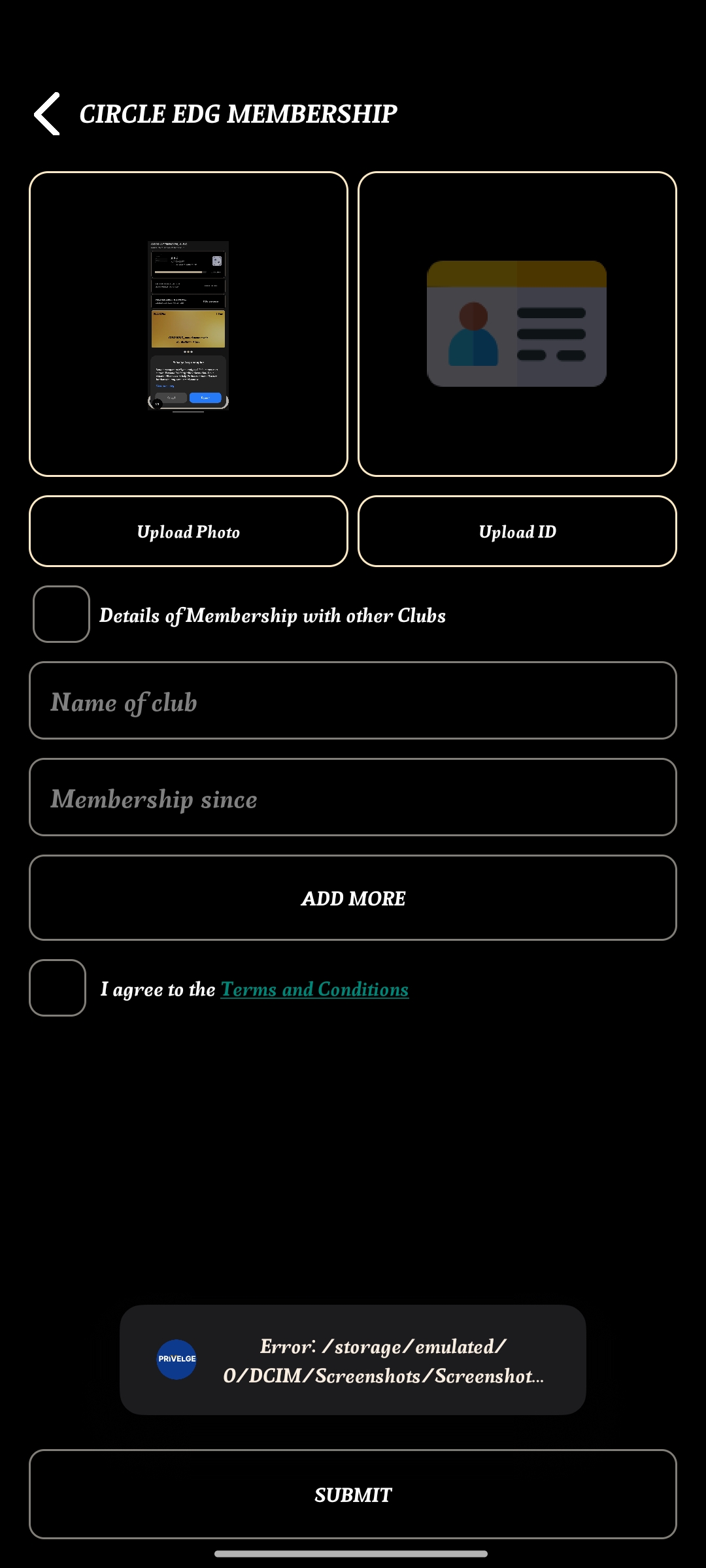Tap the ADD MORE button

[353, 898]
